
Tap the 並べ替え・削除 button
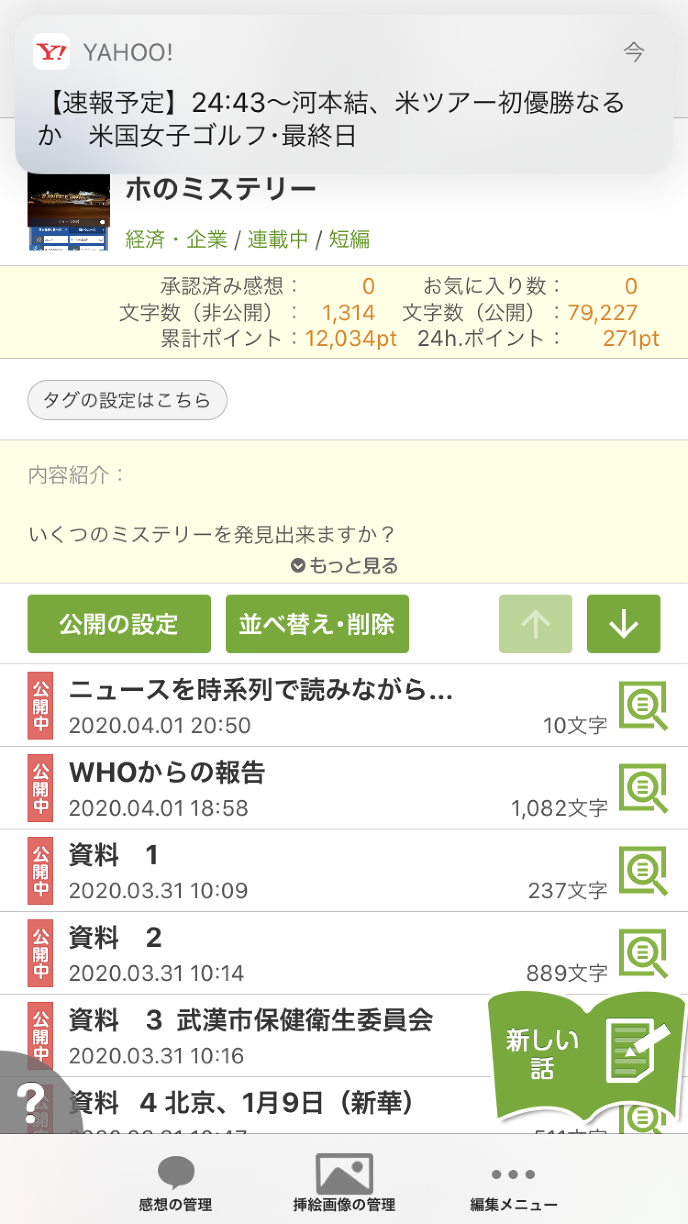point(317,624)
